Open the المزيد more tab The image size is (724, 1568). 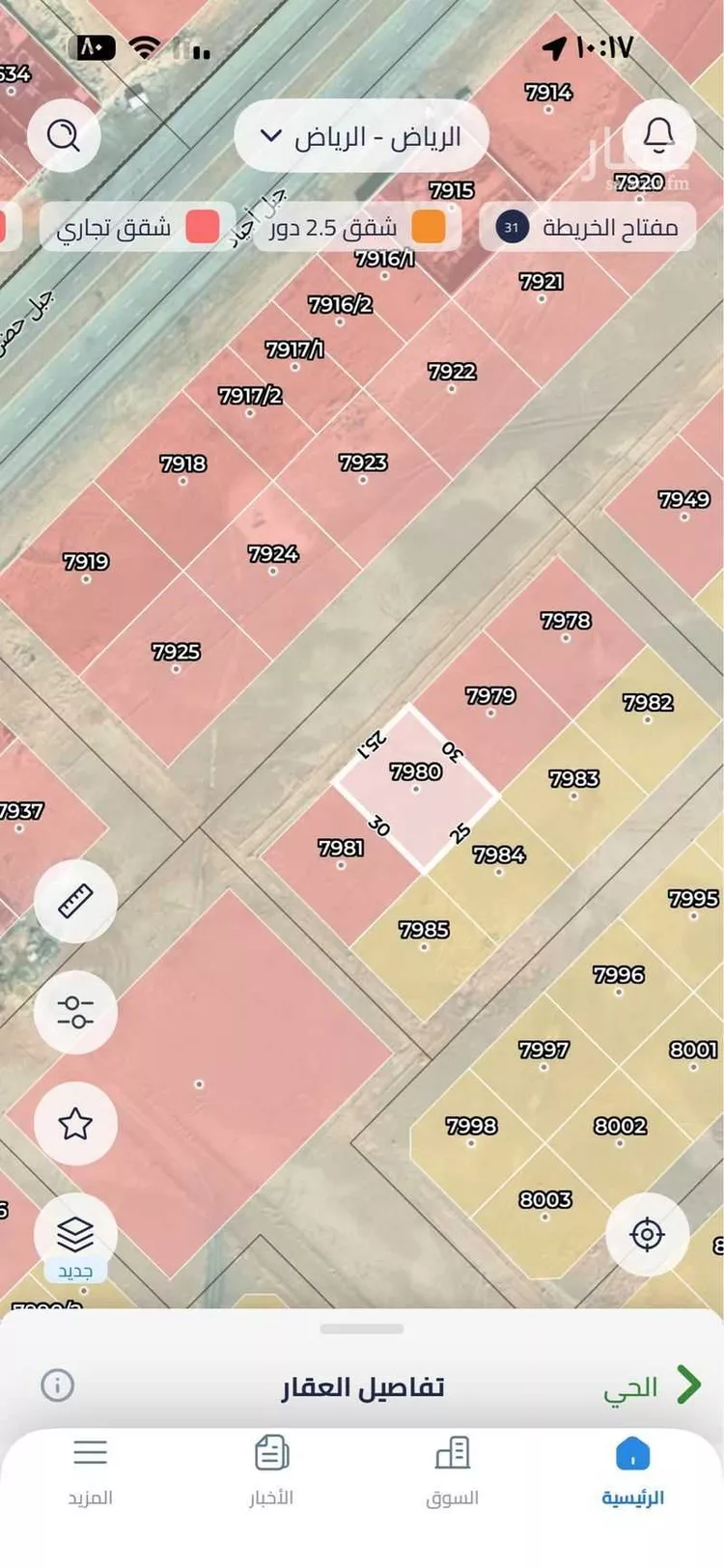tap(90, 1471)
